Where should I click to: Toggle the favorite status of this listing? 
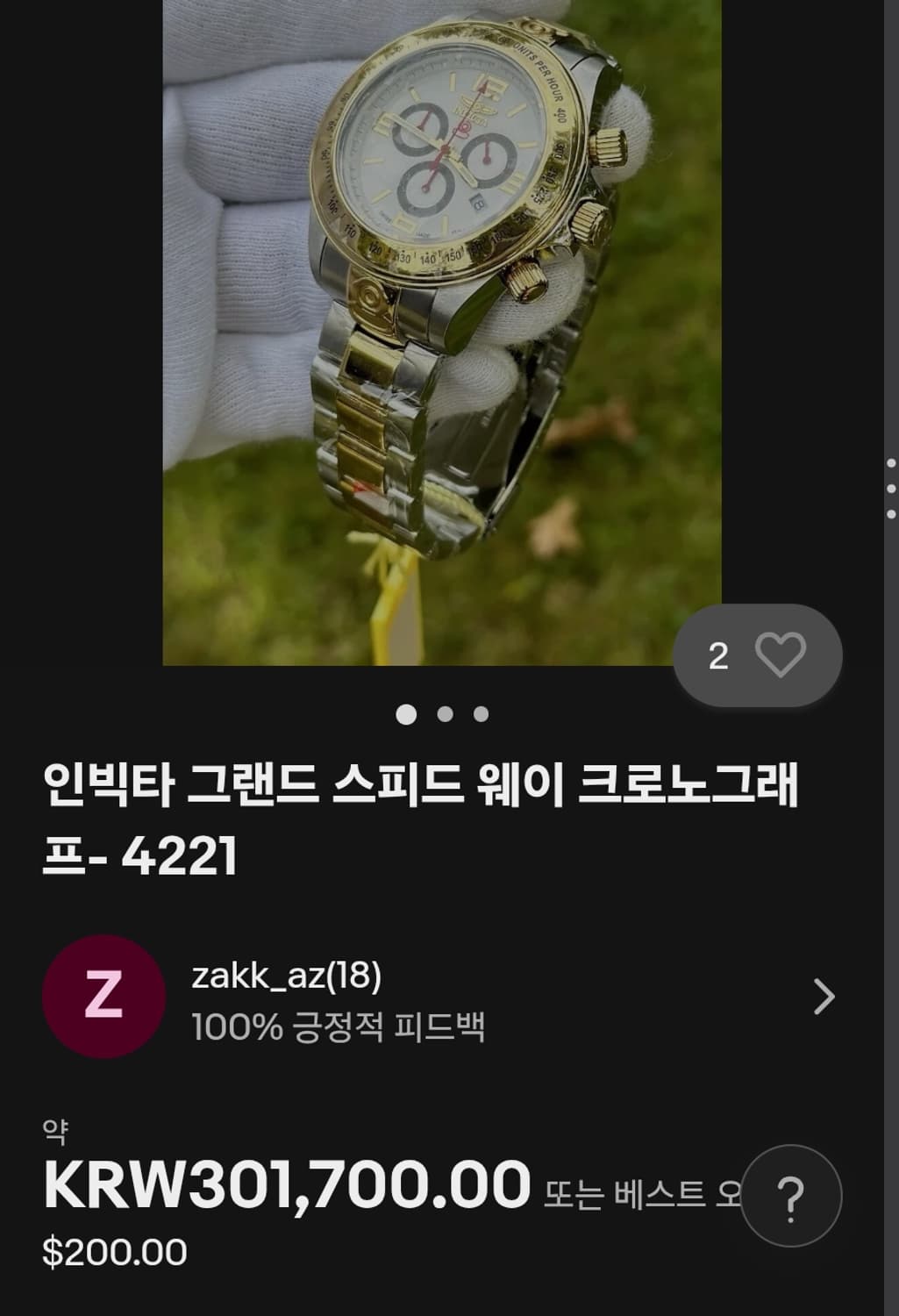[779, 654]
